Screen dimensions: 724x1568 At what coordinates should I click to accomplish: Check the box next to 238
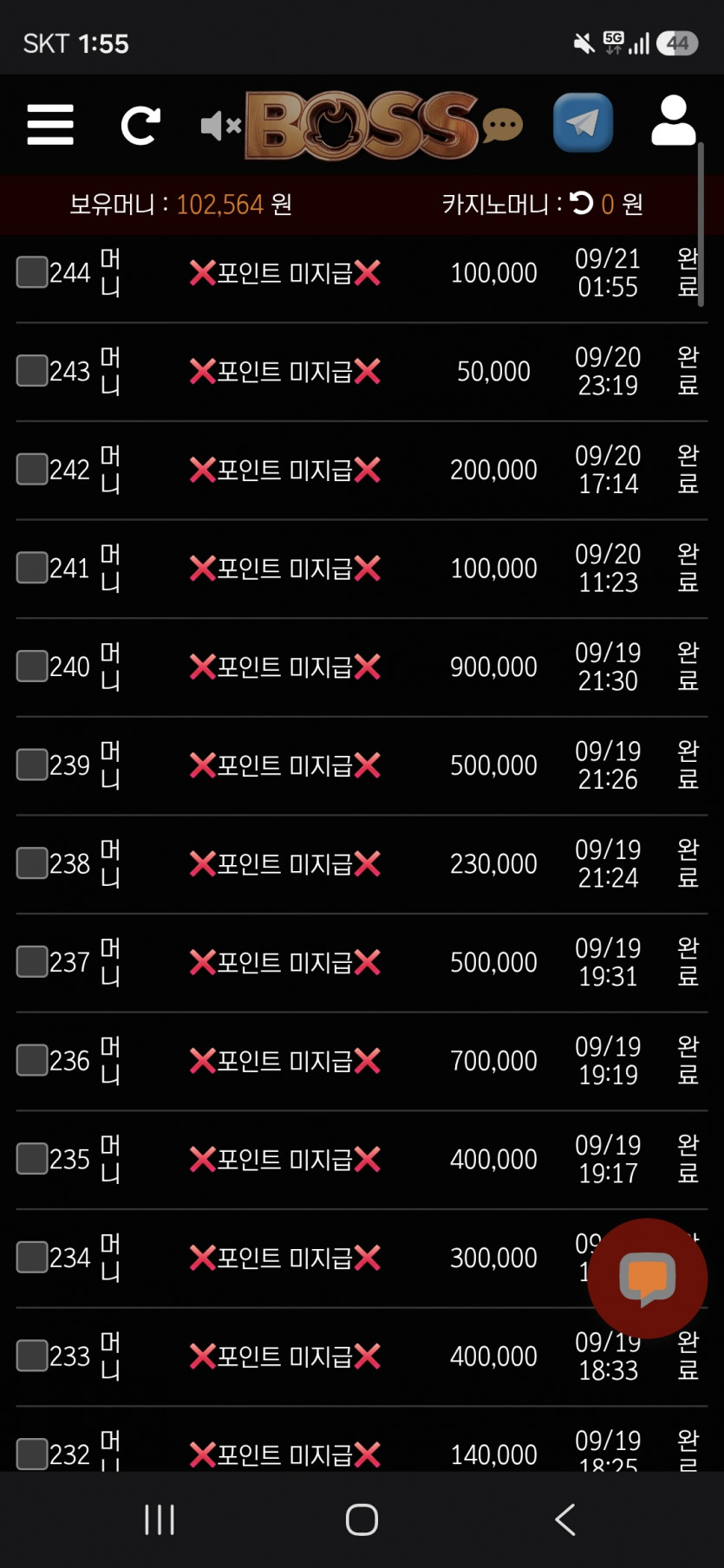click(x=32, y=863)
